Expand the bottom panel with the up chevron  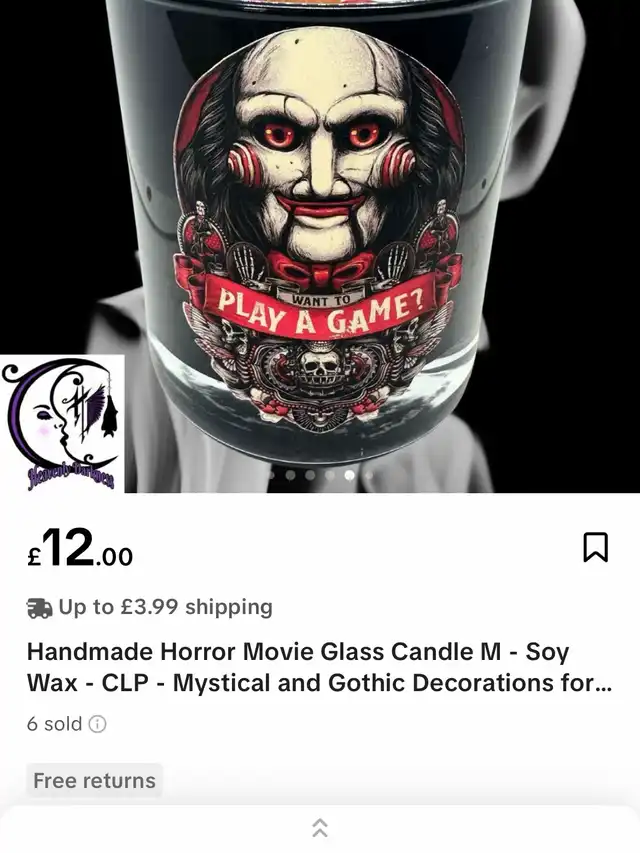(x=320, y=827)
